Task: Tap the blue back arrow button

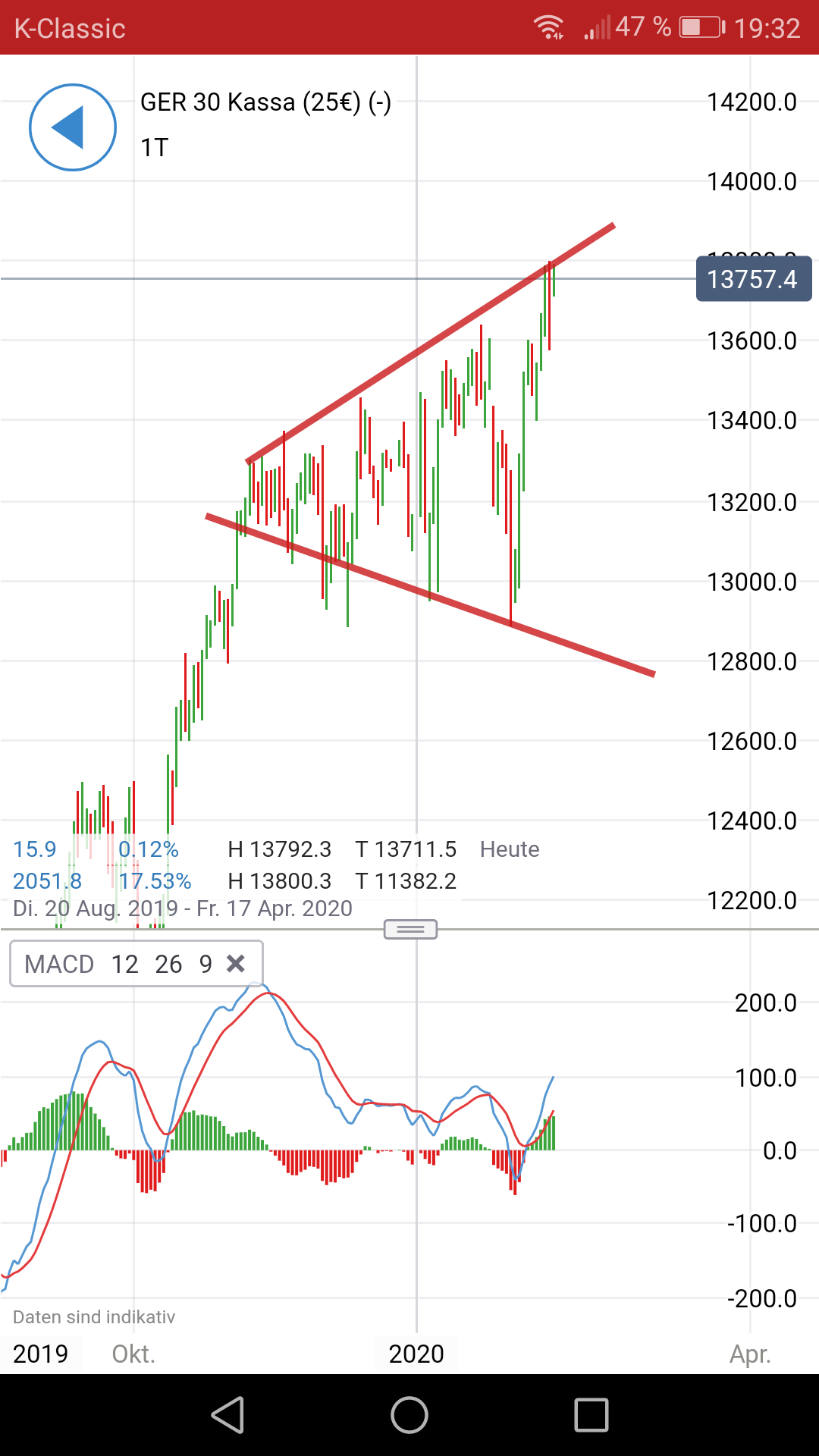Action: [x=72, y=127]
